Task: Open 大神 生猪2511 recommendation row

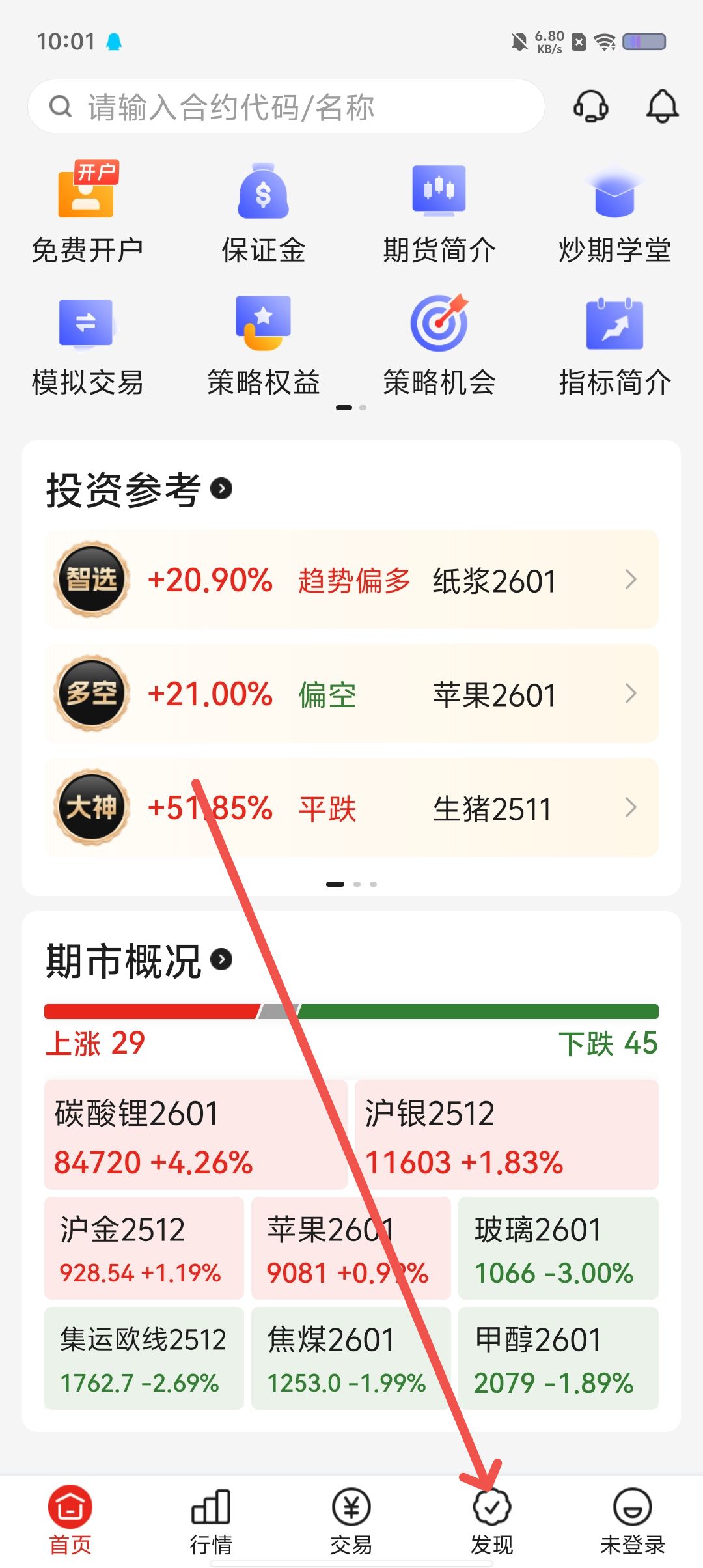Action: click(351, 808)
